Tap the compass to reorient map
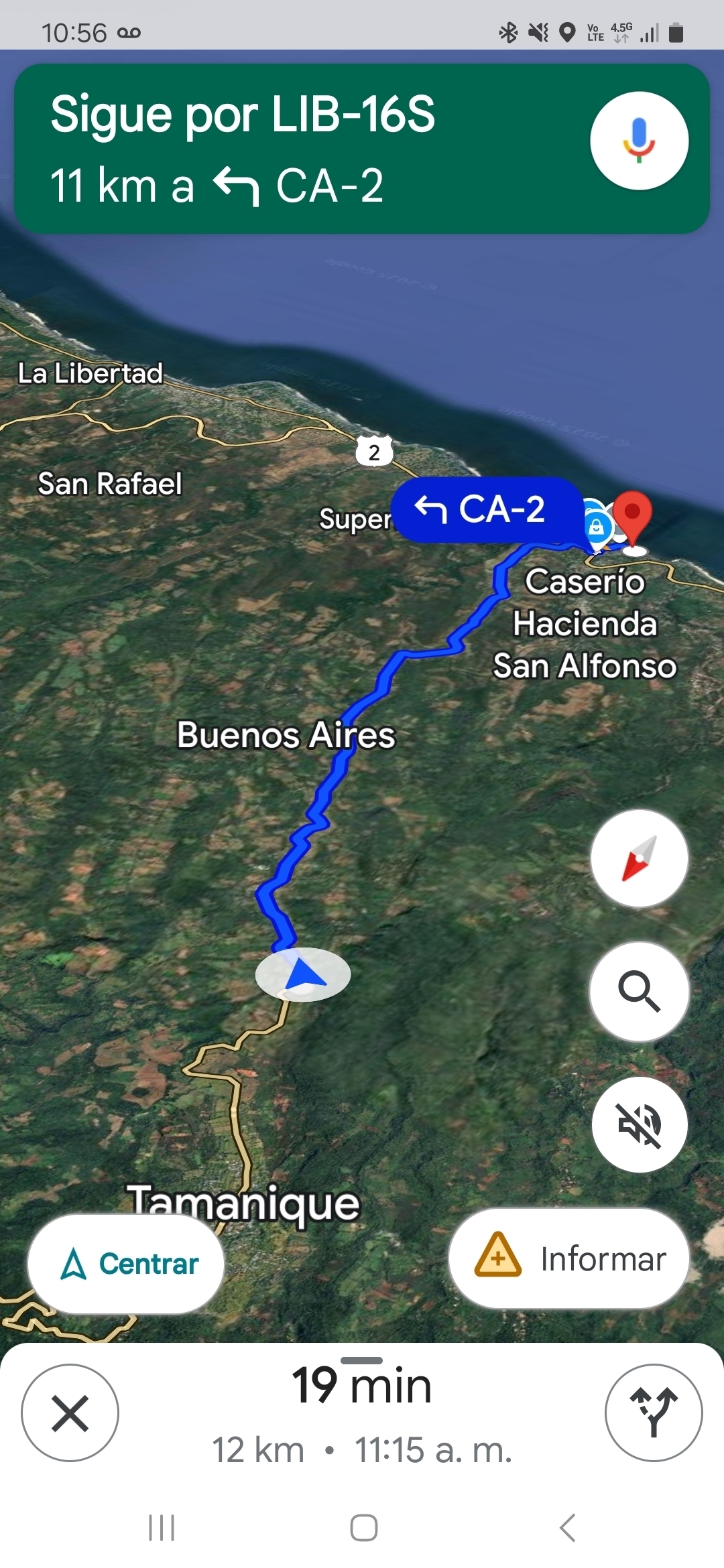The image size is (724, 1568). [639, 858]
